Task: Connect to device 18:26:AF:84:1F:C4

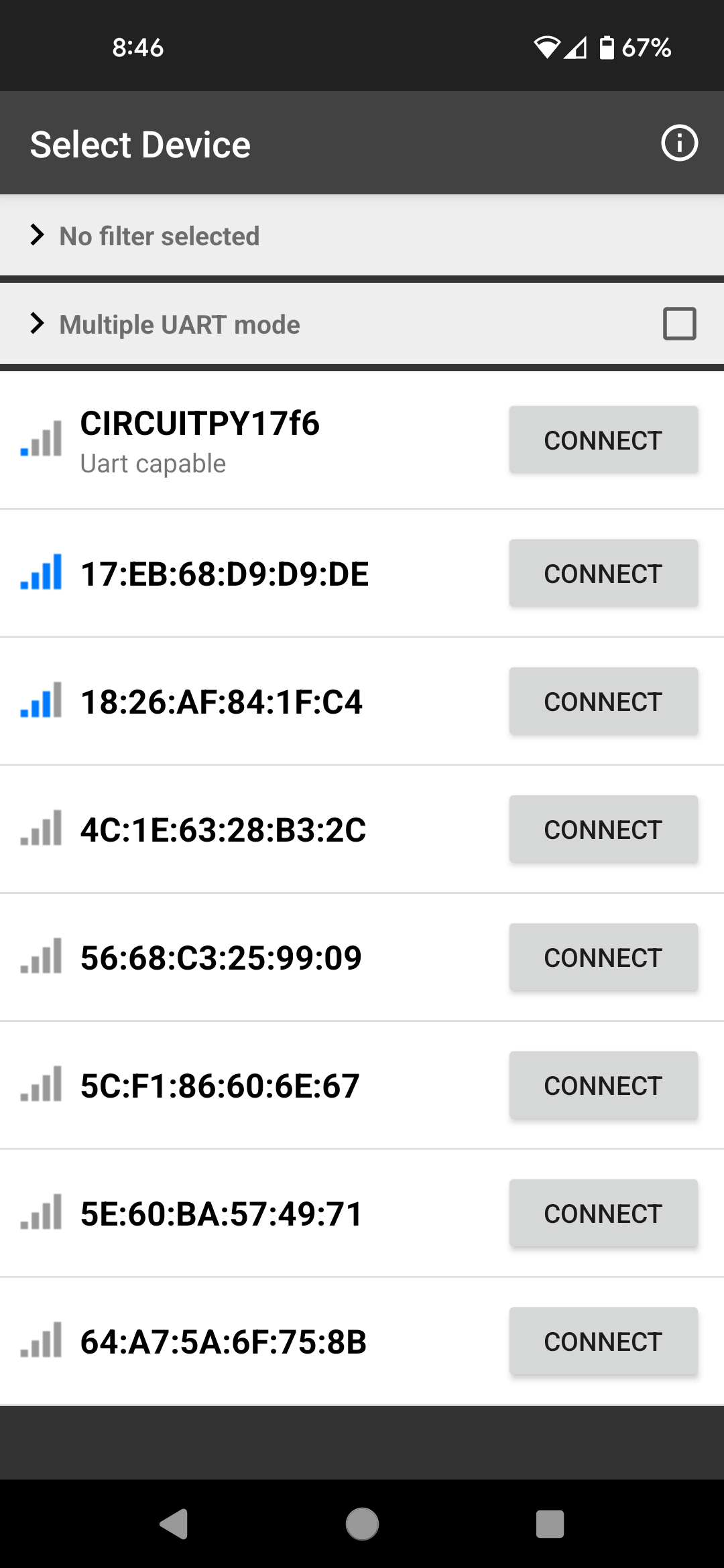Action: point(603,701)
